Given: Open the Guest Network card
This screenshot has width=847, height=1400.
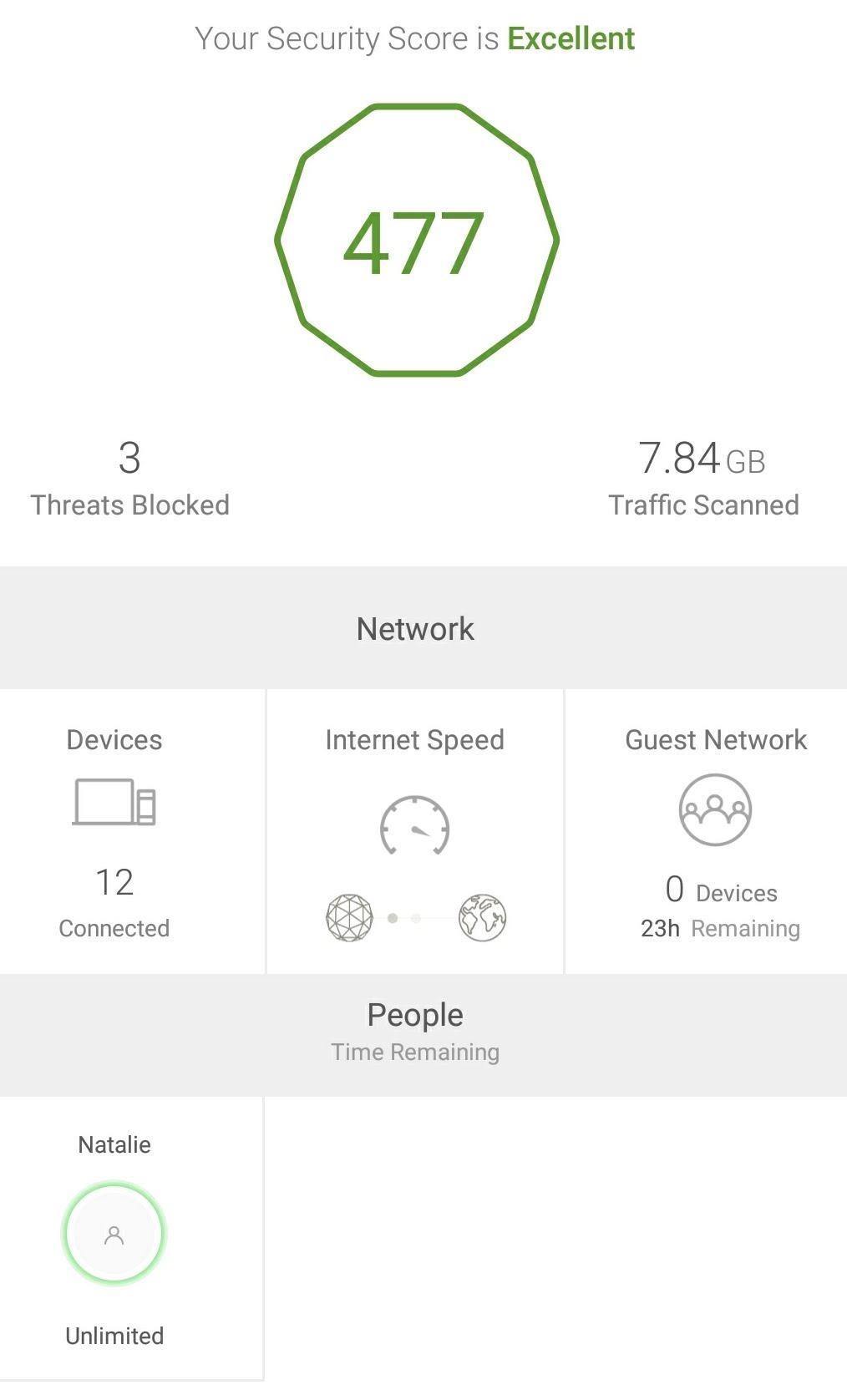Looking at the screenshot, I should click(715, 831).
